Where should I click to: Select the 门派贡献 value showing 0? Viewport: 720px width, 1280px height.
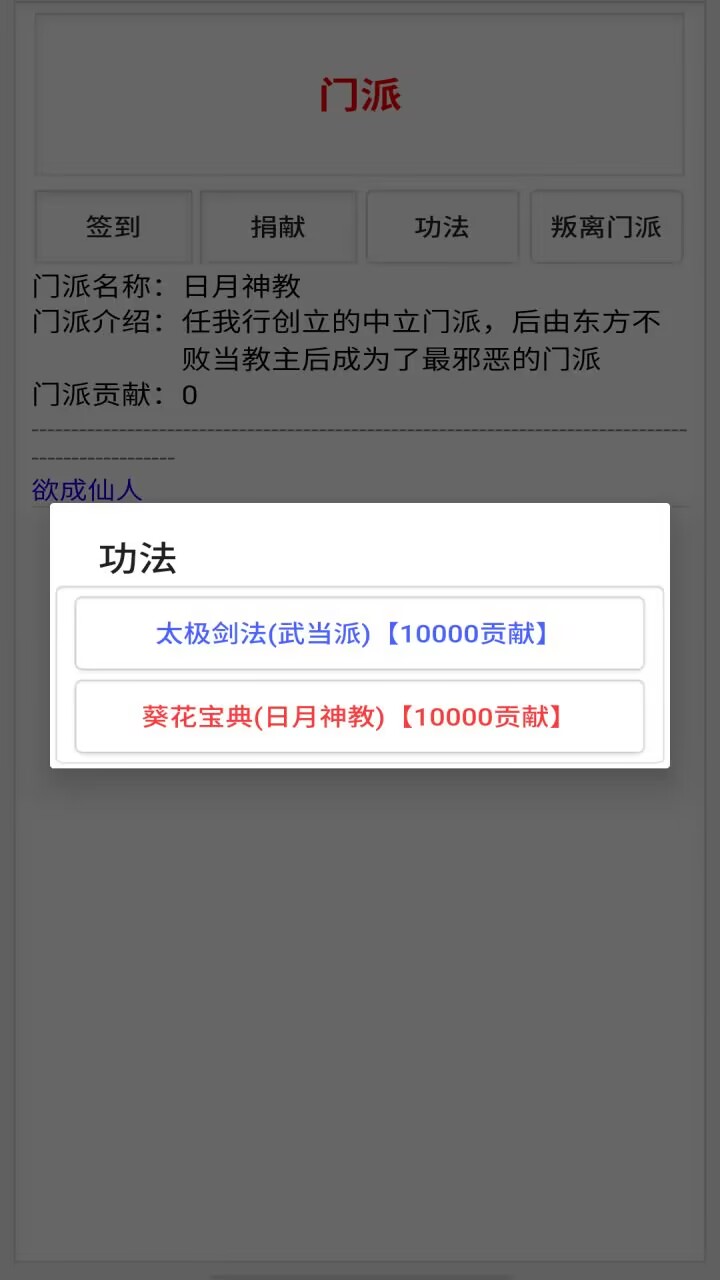190,395
